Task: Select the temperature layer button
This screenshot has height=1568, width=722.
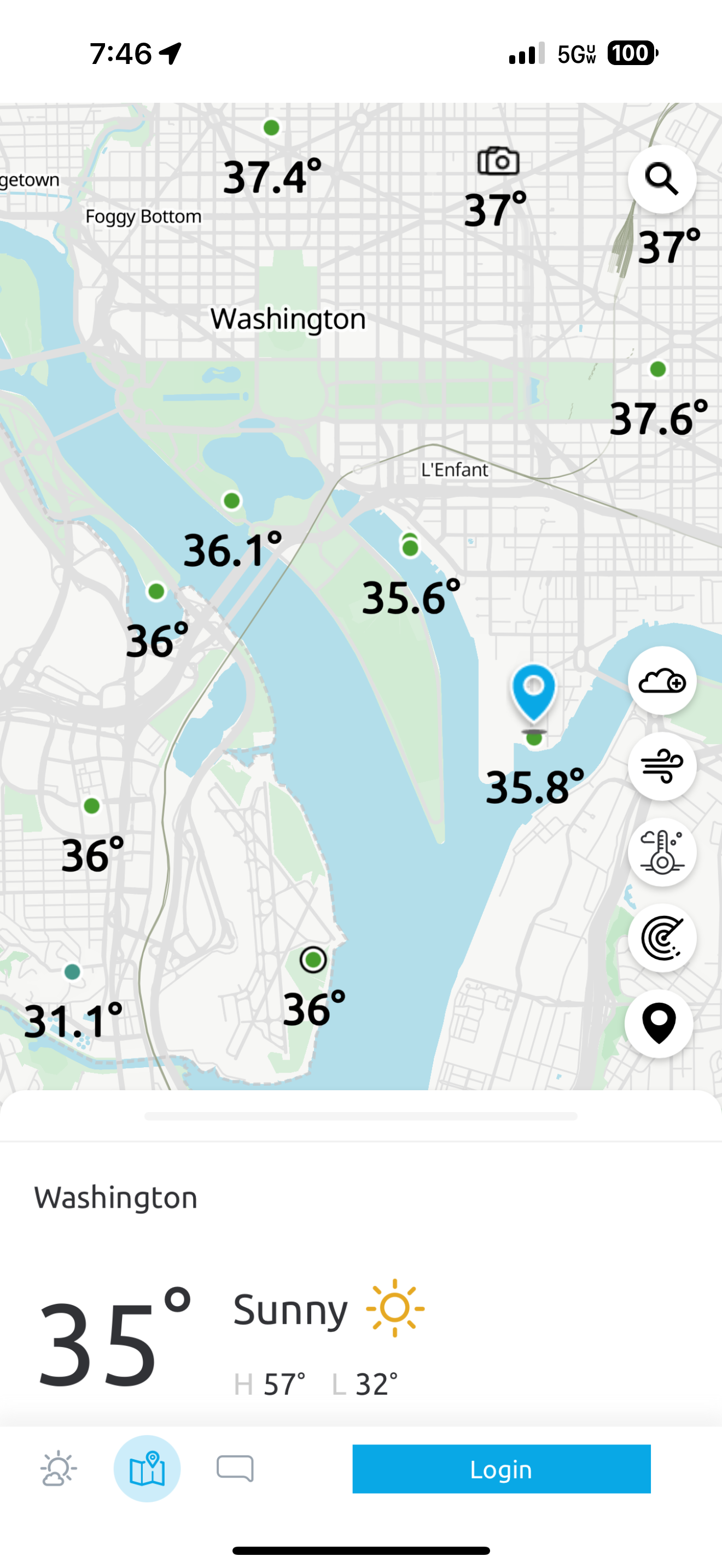Action: click(662, 852)
